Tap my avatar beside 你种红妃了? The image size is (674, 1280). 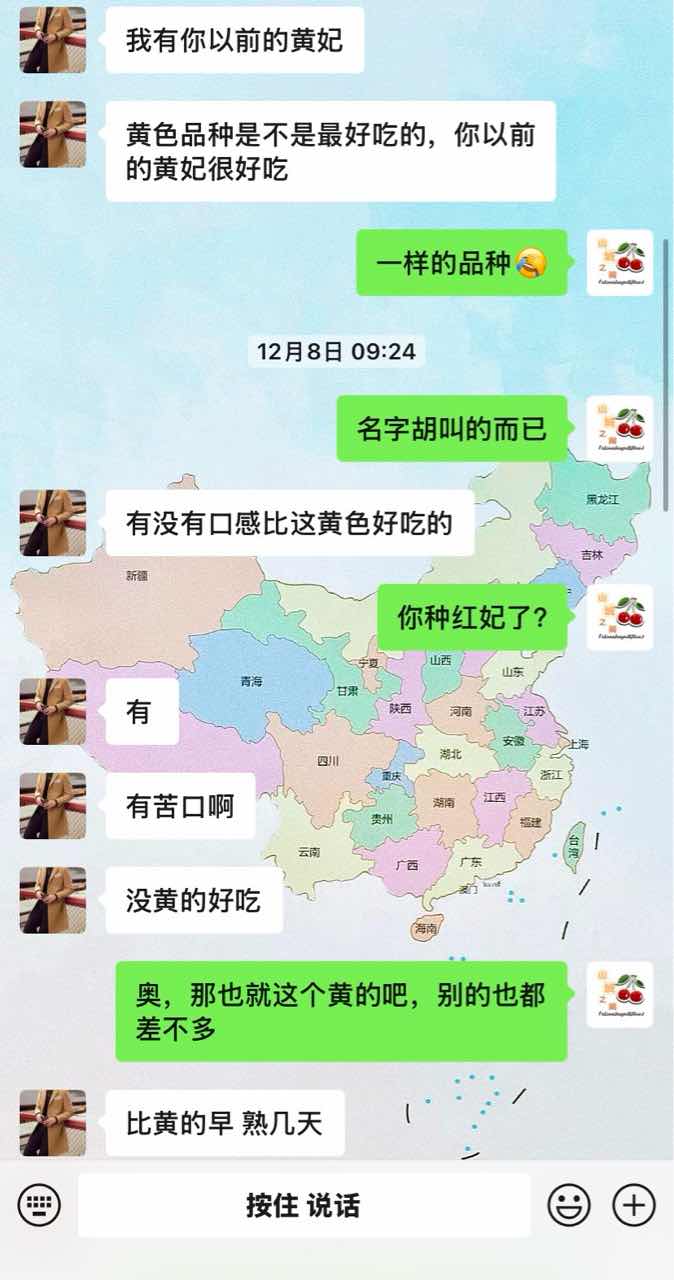click(x=620, y=617)
